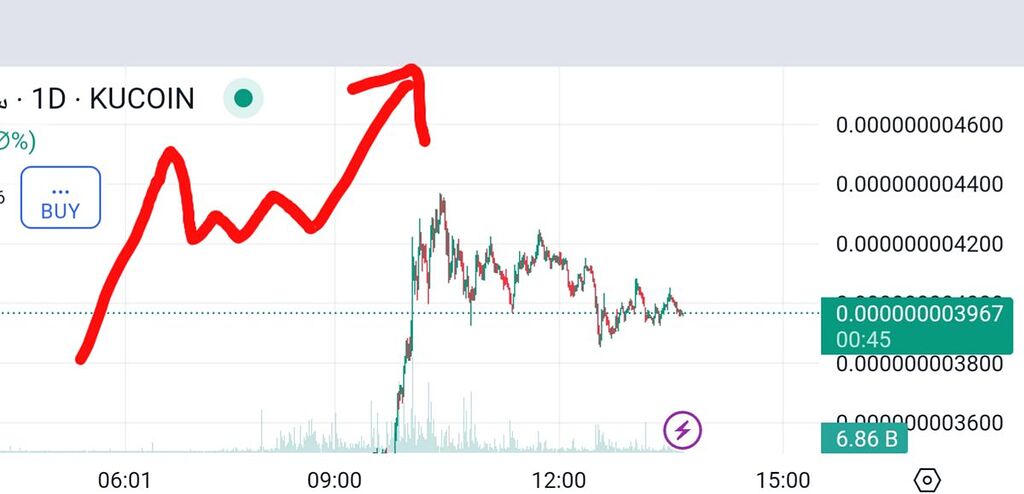Image resolution: width=1024 pixels, height=494 pixels.
Task: Tap the purple lightning bolt icon
Action: 683,431
